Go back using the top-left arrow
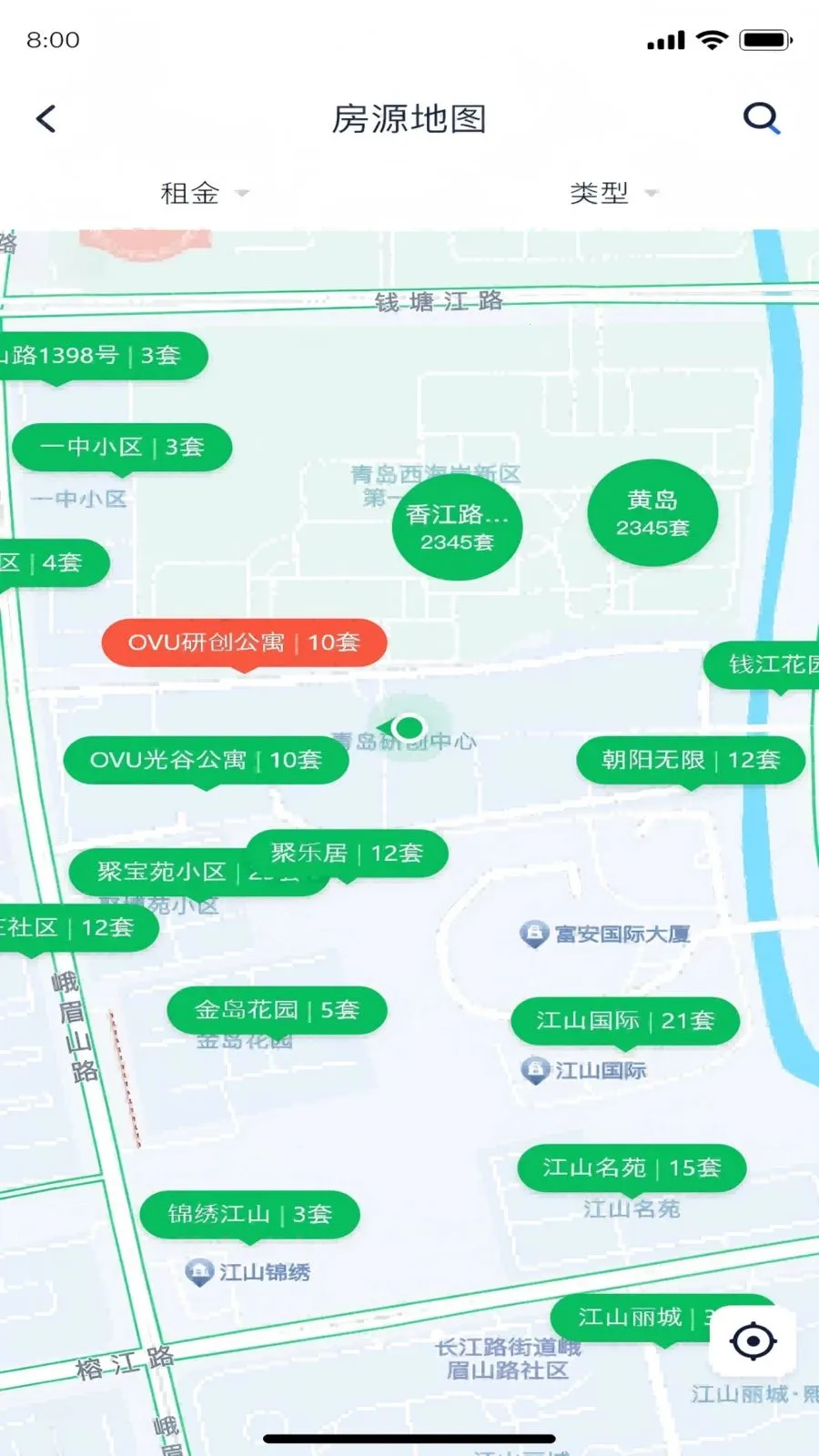The width and height of the screenshot is (819, 1456). [46, 118]
